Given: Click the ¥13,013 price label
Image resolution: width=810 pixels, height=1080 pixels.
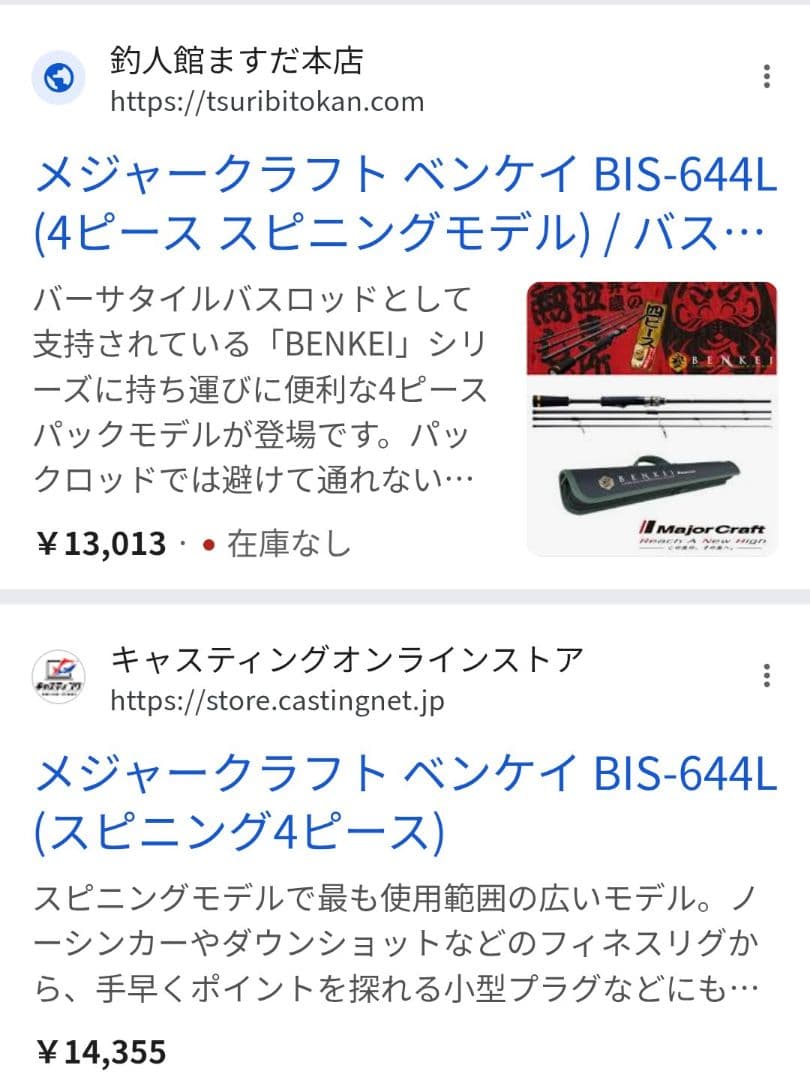Looking at the screenshot, I should click(103, 542).
